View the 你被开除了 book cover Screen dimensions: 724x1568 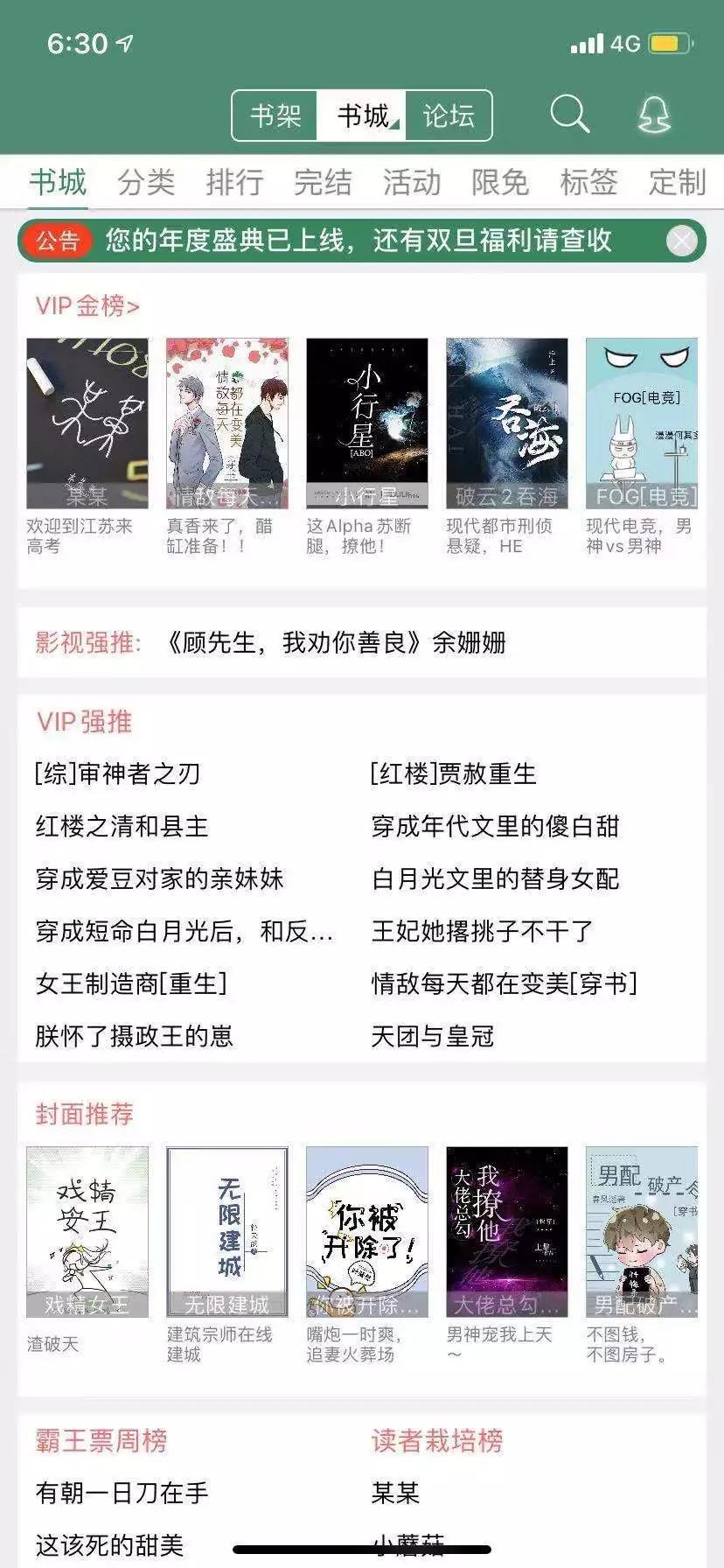(367, 1231)
